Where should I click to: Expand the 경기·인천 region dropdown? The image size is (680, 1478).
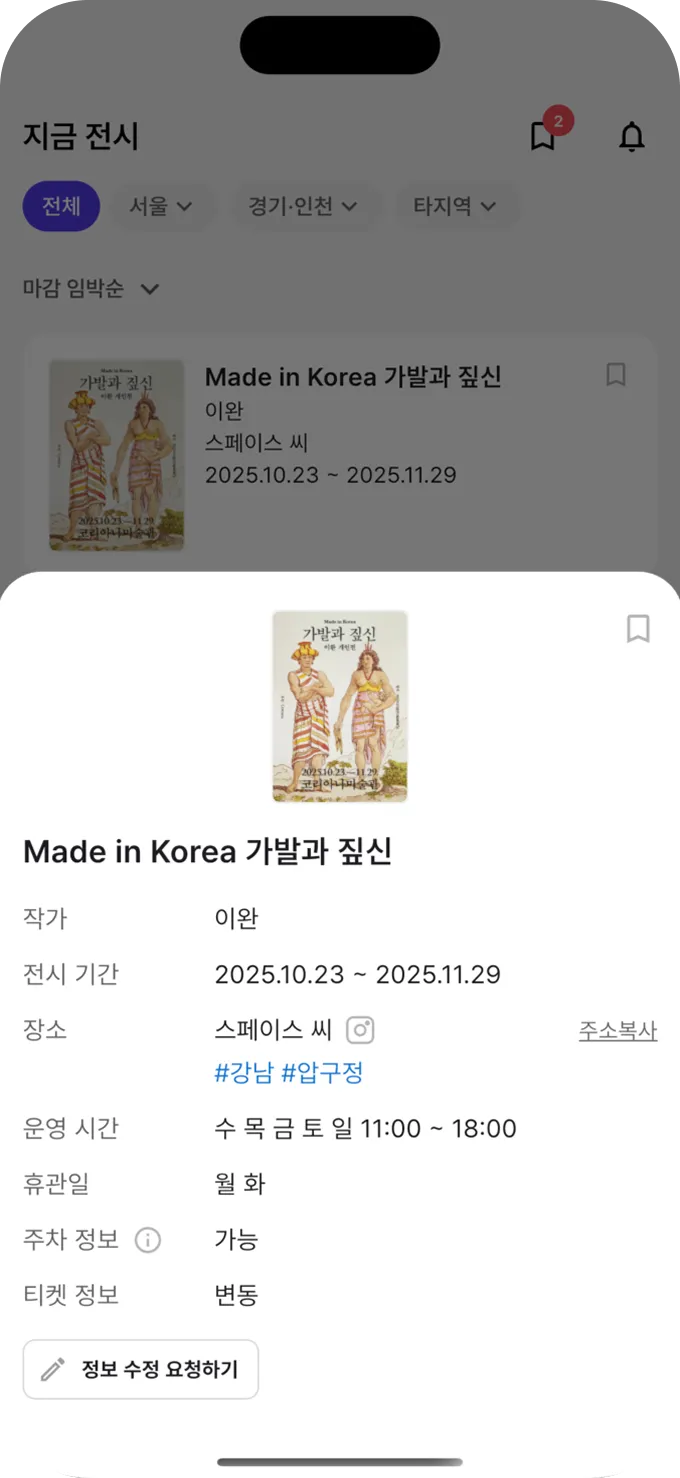pyautogui.click(x=302, y=207)
